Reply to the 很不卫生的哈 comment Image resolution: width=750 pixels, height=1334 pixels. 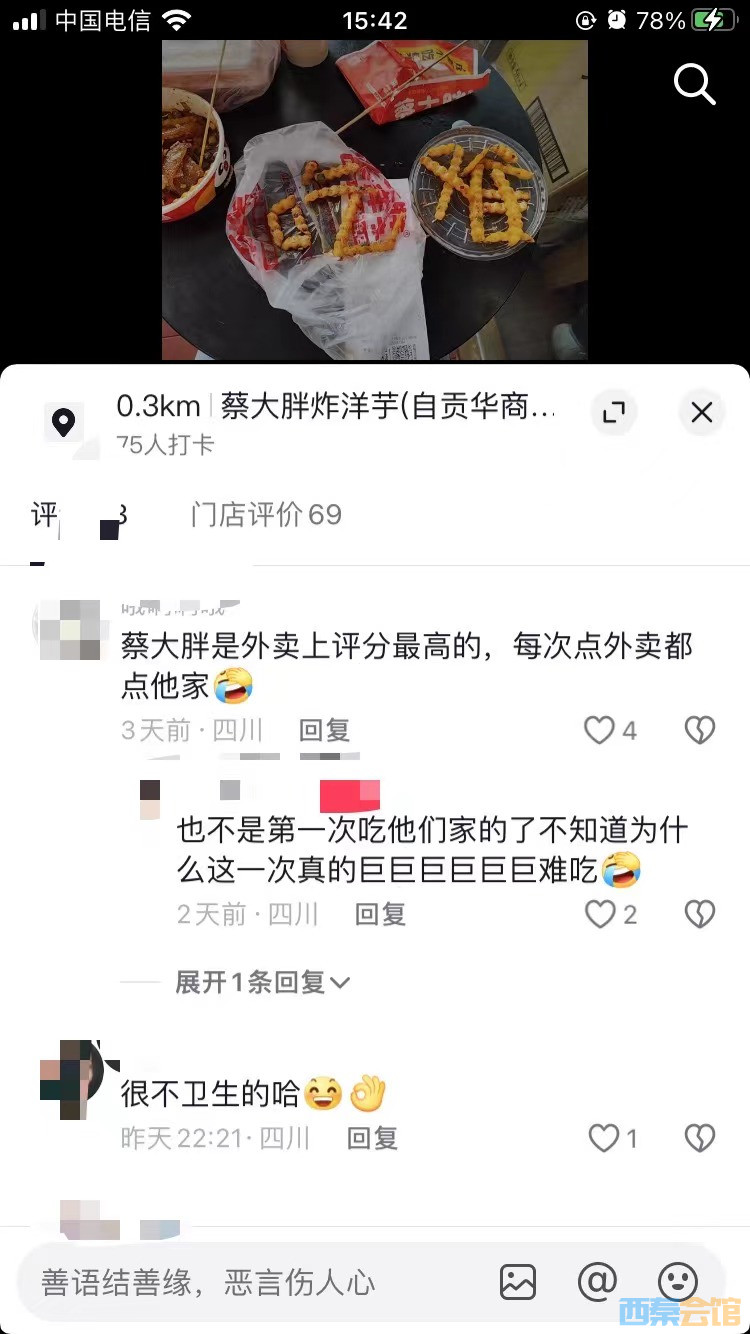pos(372,1138)
